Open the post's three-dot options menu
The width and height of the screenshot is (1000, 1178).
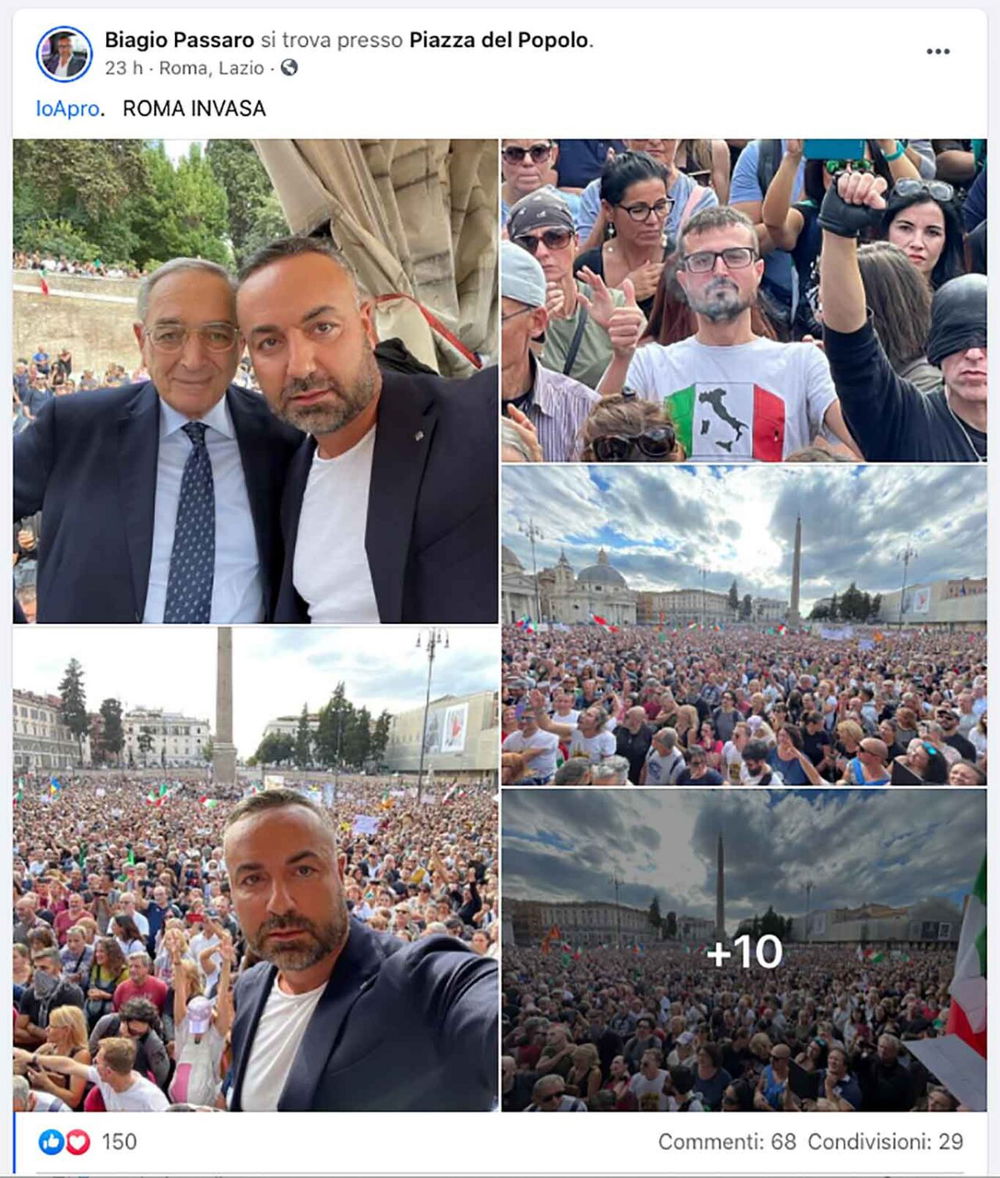pyautogui.click(x=937, y=52)
